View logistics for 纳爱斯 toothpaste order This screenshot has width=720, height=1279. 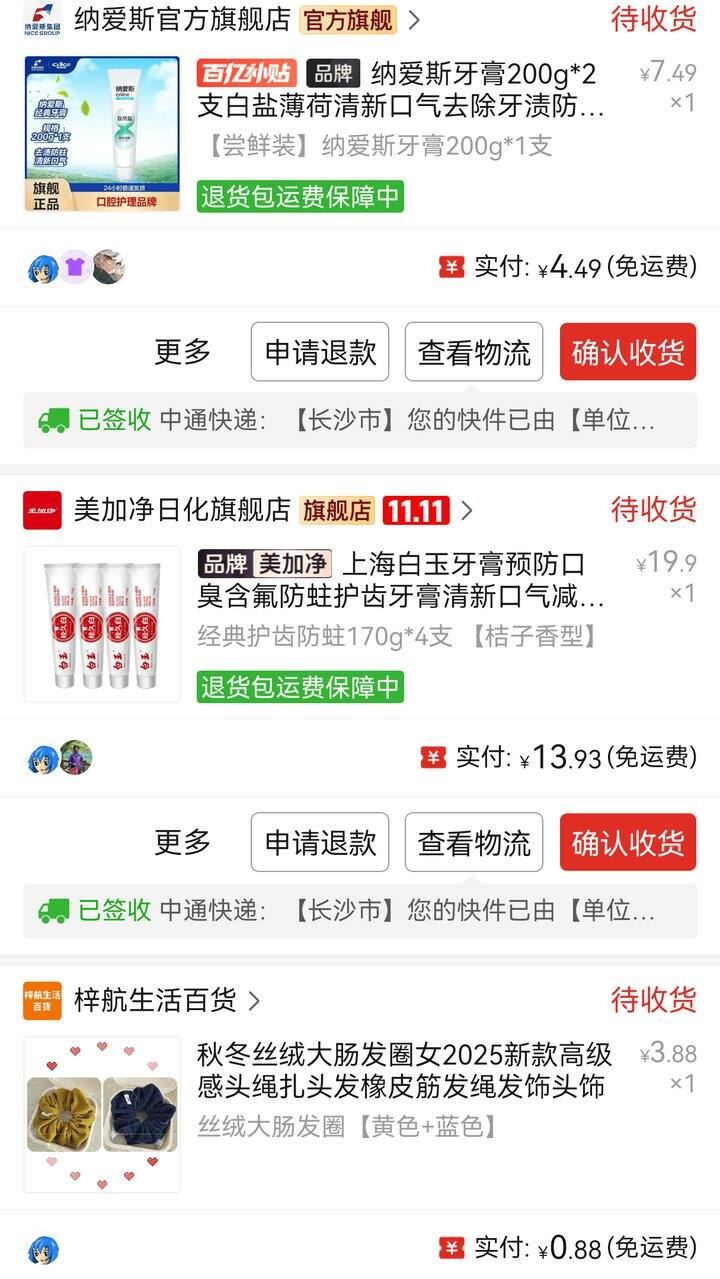(x=474, y=352)
